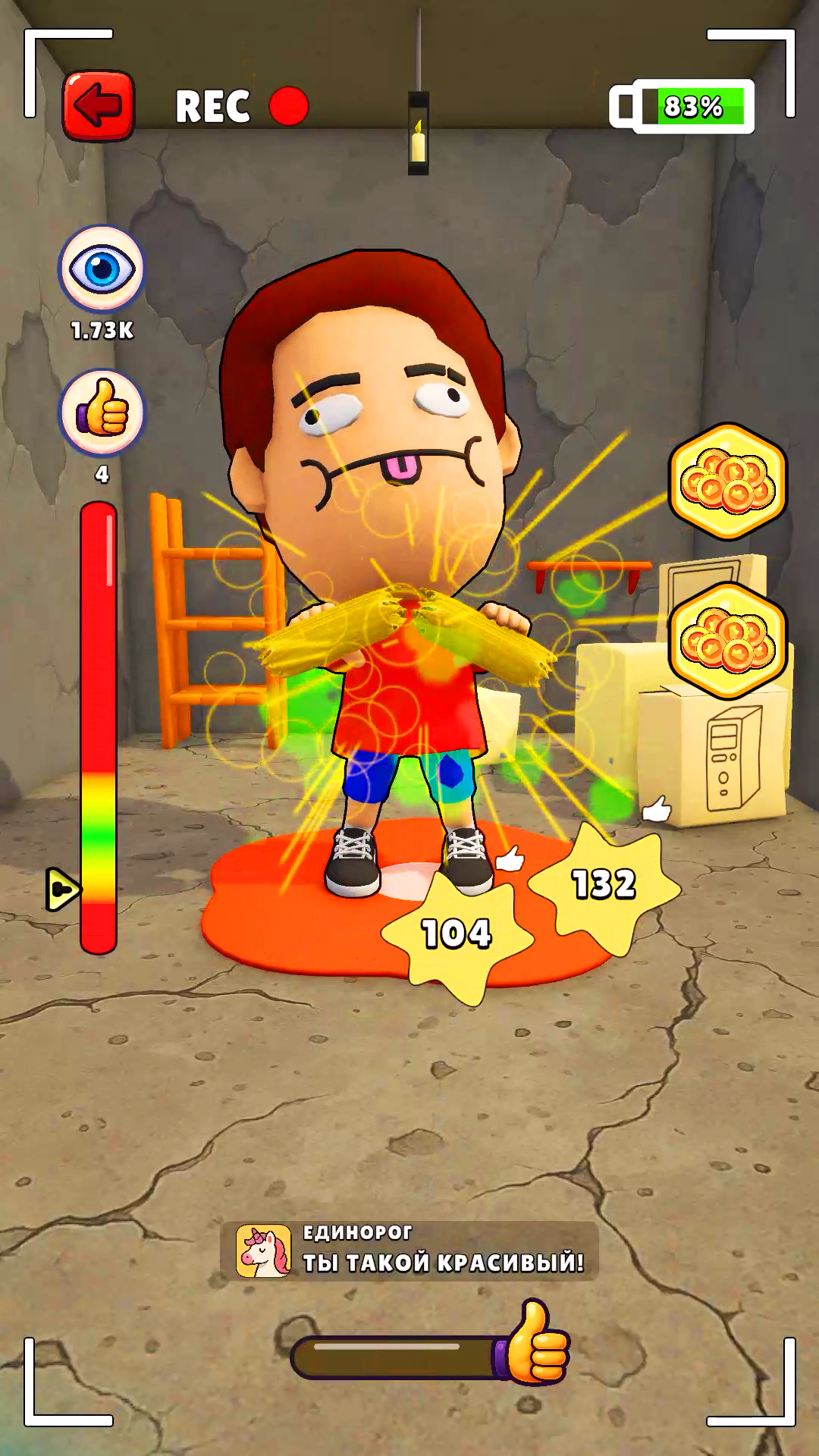This screenshot has width=819, height=1456.
Task: Tap the red back arrow button
Action: 99,105
